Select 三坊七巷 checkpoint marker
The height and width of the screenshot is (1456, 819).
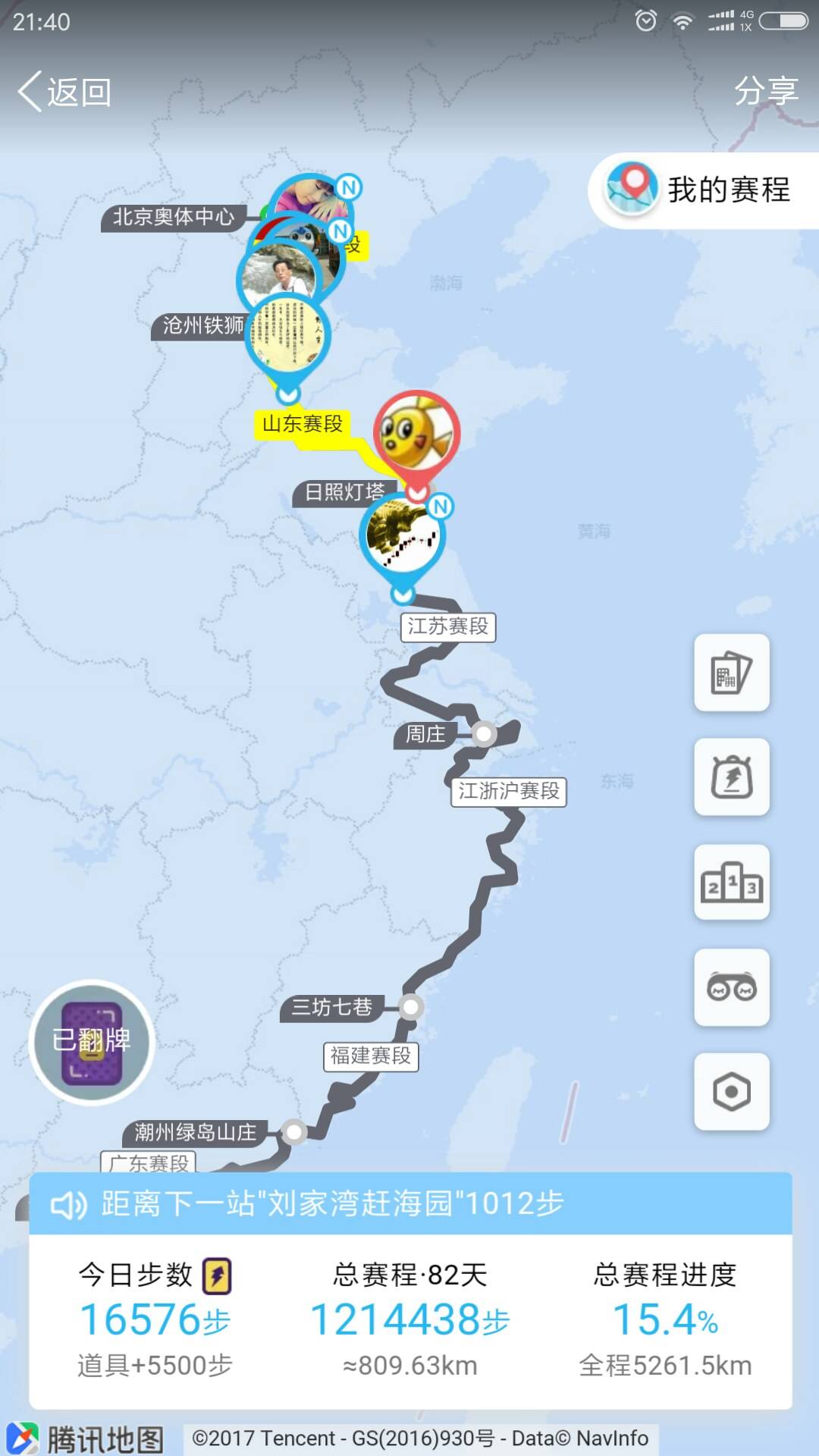[410, 1007]
